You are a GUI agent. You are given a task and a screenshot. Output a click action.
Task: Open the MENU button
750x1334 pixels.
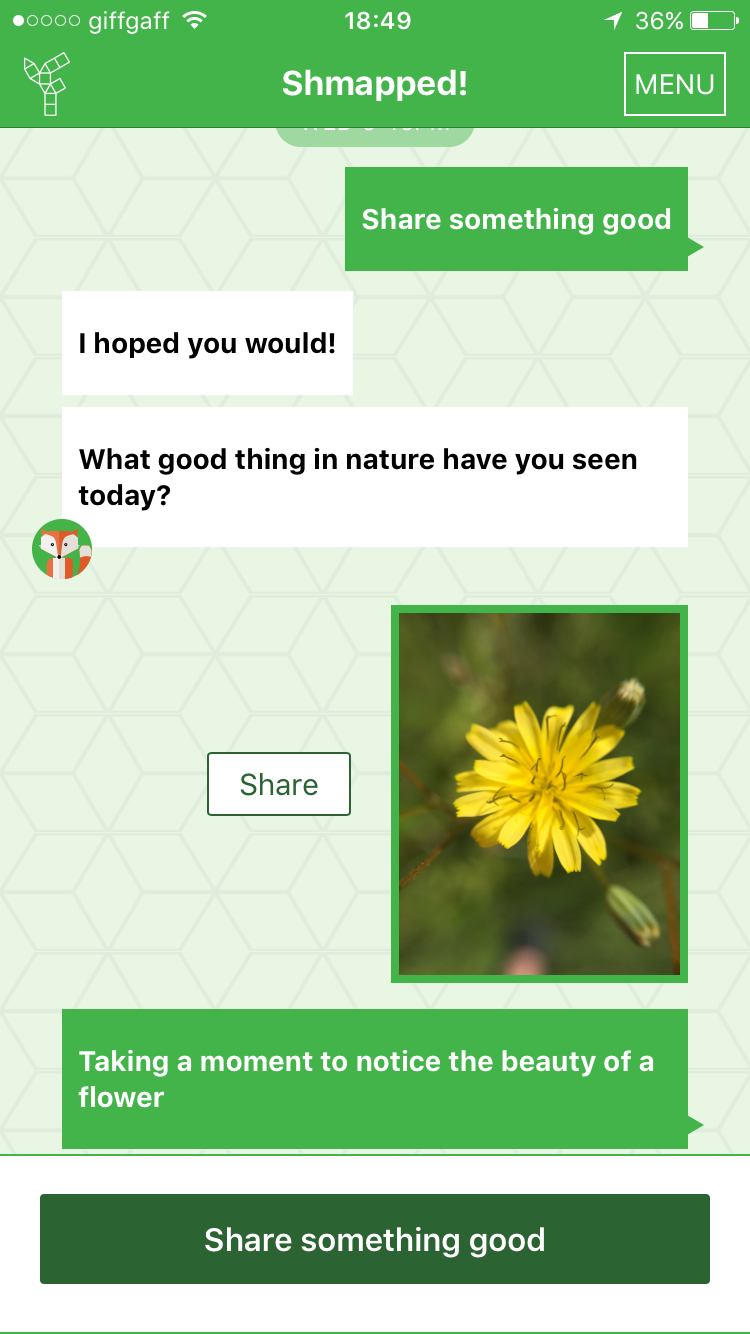coord(674,84)
